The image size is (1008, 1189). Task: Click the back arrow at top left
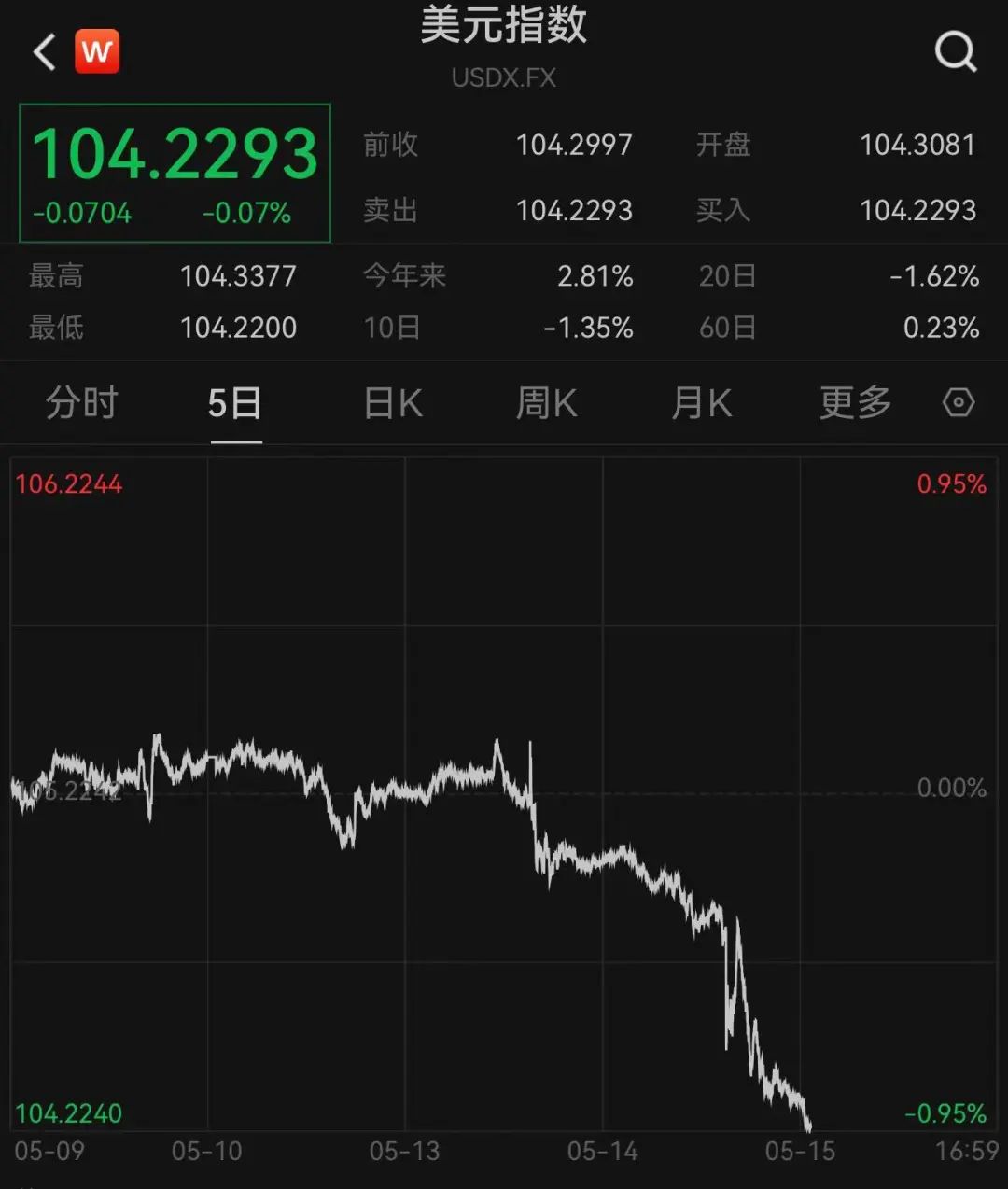point(42,51)
